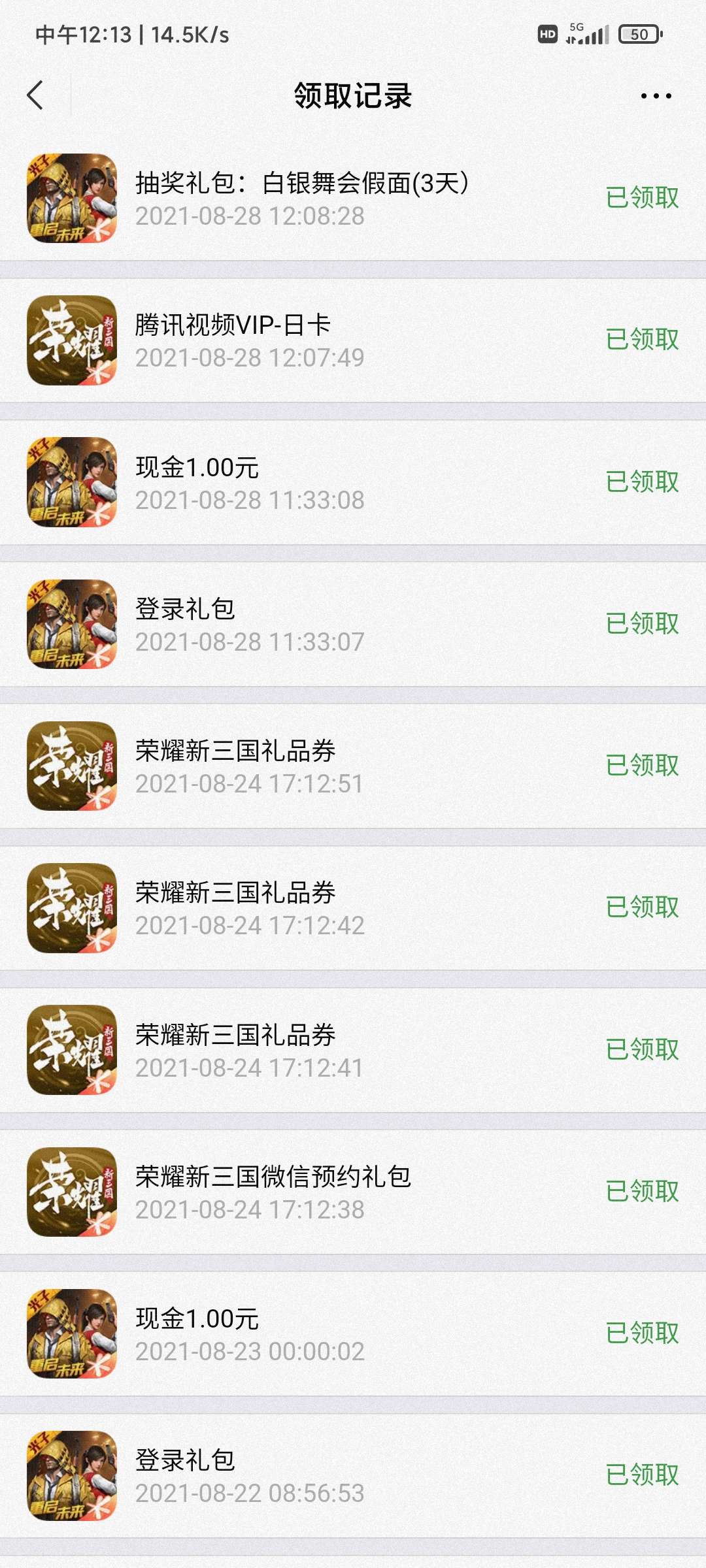Select the 荣耀新三国礼品券 record claimed at 17:12:51

click(x=353, y=766)
